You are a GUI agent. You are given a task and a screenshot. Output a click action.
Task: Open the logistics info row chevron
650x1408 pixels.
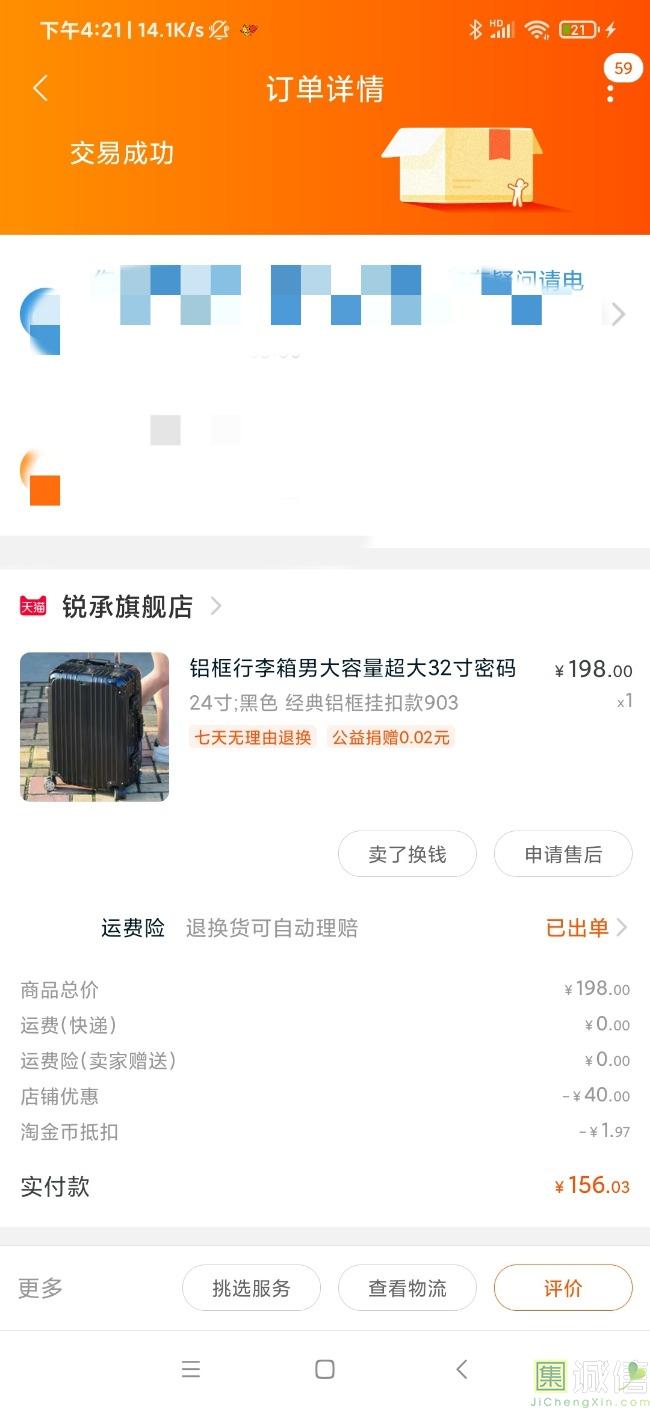[x=619, y=314]
